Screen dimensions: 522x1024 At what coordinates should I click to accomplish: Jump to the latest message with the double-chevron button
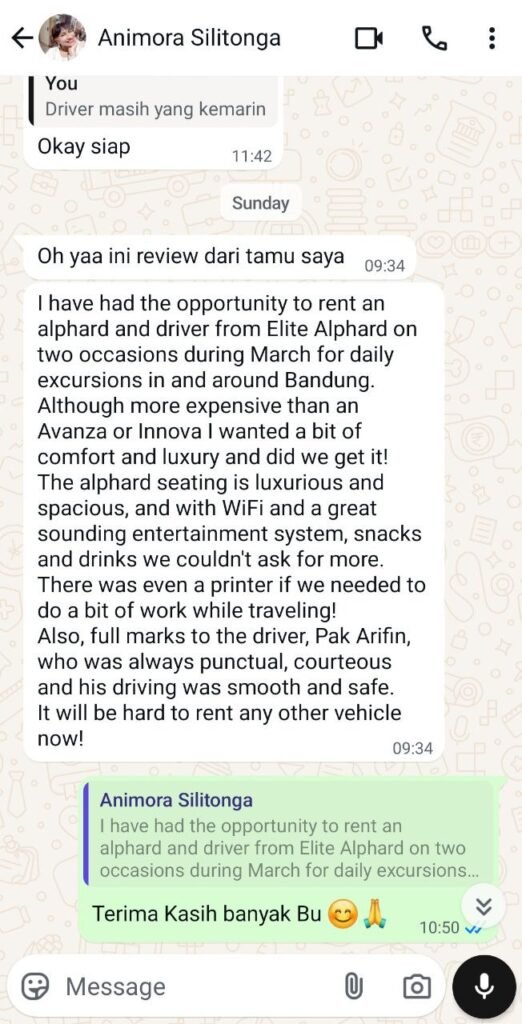[483, 906]
